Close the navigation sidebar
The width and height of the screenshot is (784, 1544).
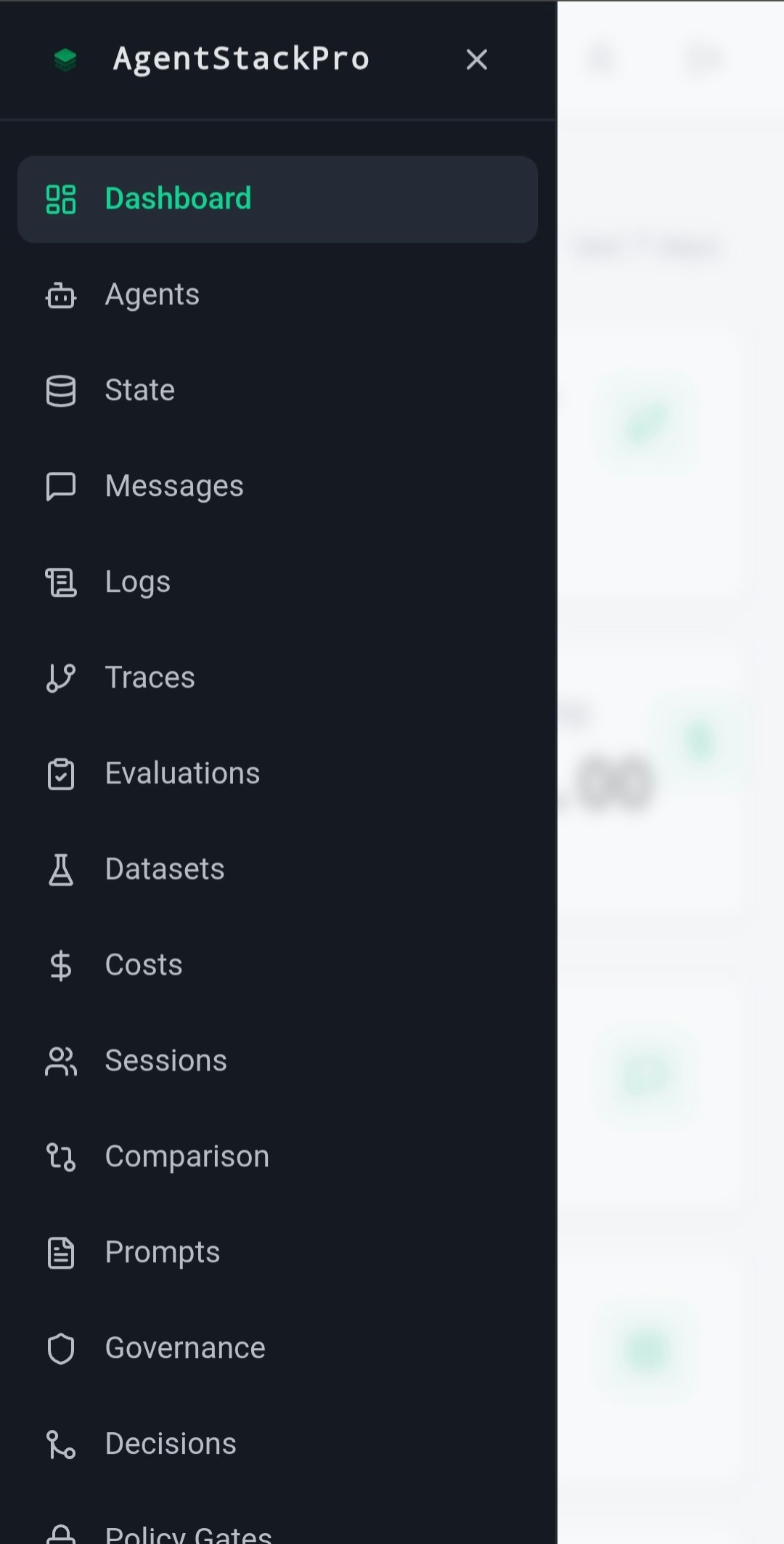click(x=477, y=60)
